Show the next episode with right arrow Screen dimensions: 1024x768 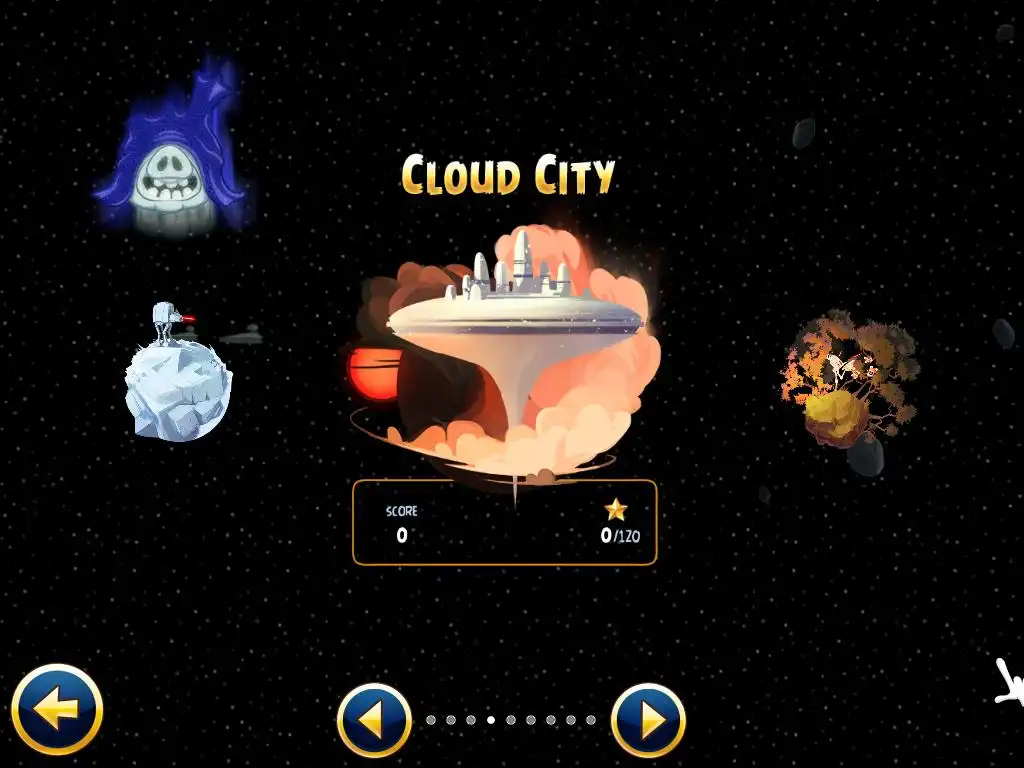click(648, 720)
